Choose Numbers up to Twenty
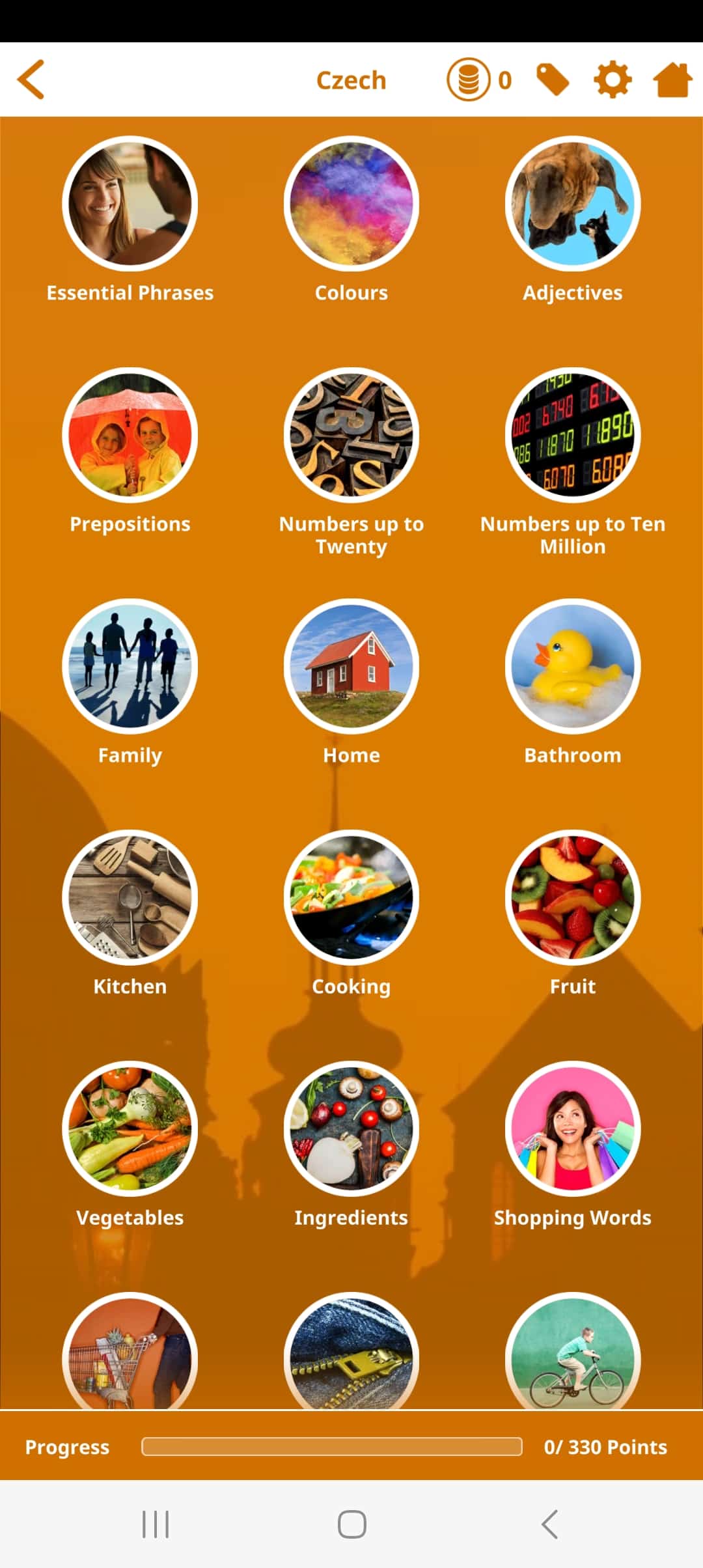This screenshot has height=1568, width=703. click(x=351, y=435)
